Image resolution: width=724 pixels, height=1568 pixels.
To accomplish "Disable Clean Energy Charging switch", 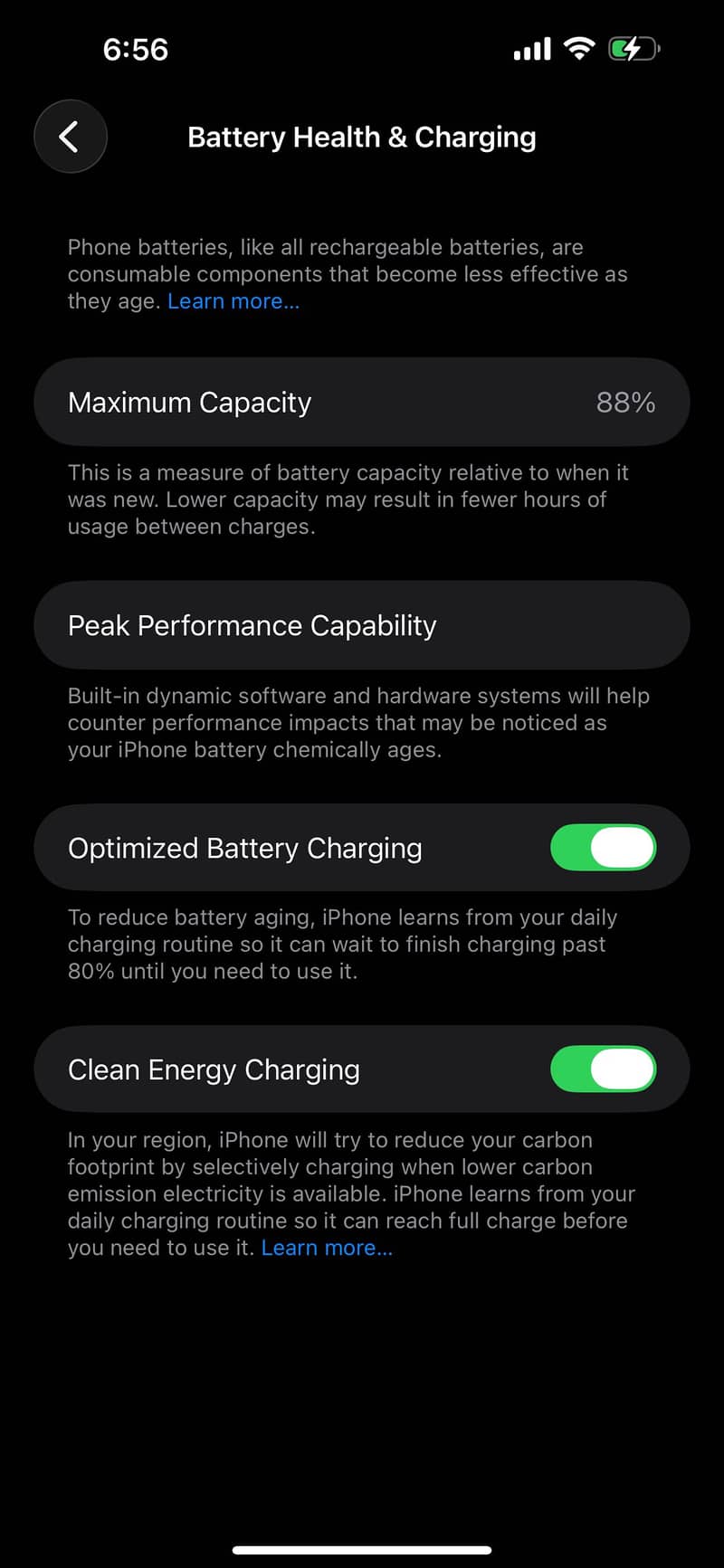I will coord(603,1069).
